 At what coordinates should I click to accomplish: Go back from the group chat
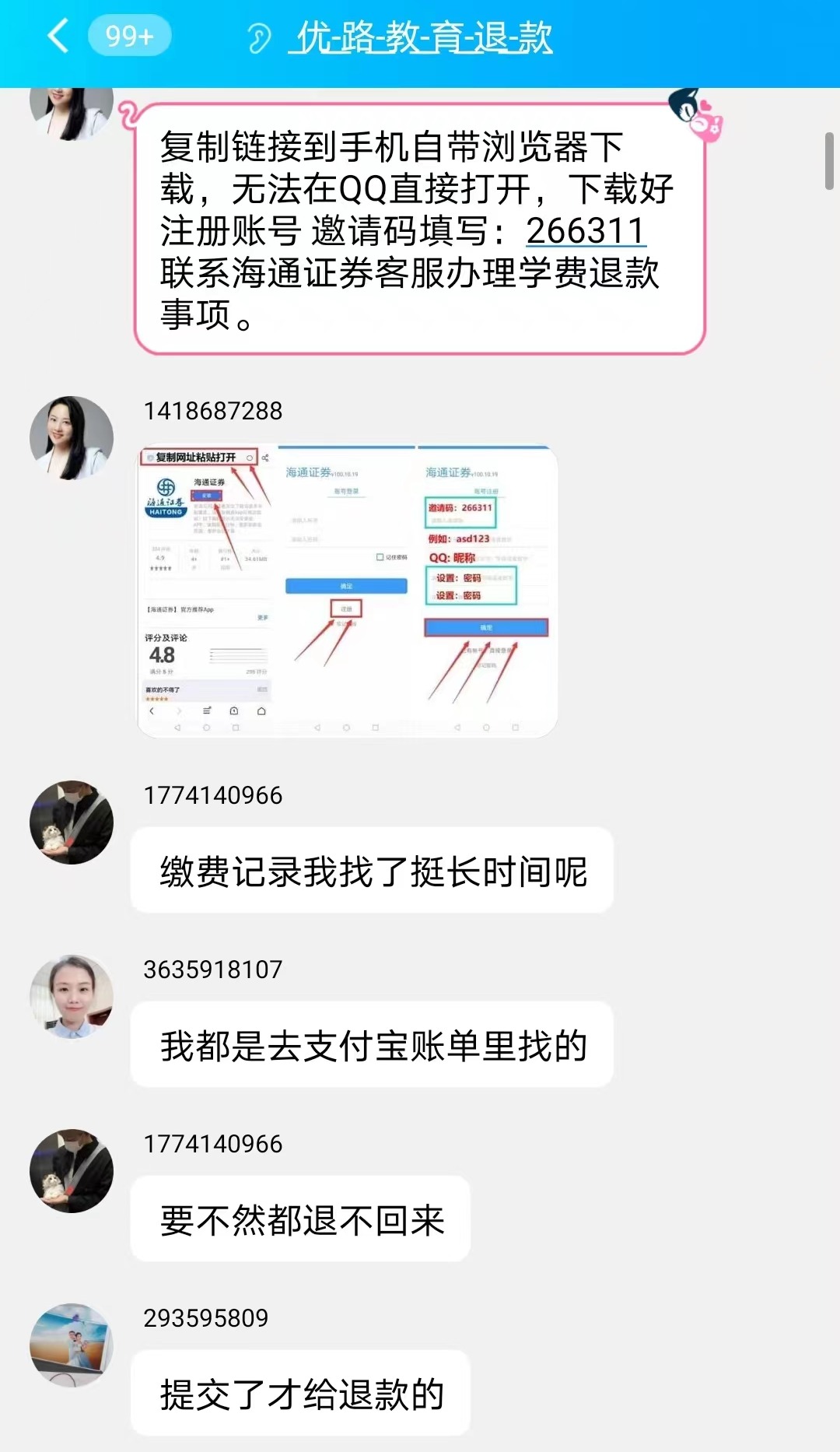[x=58, y=37]
